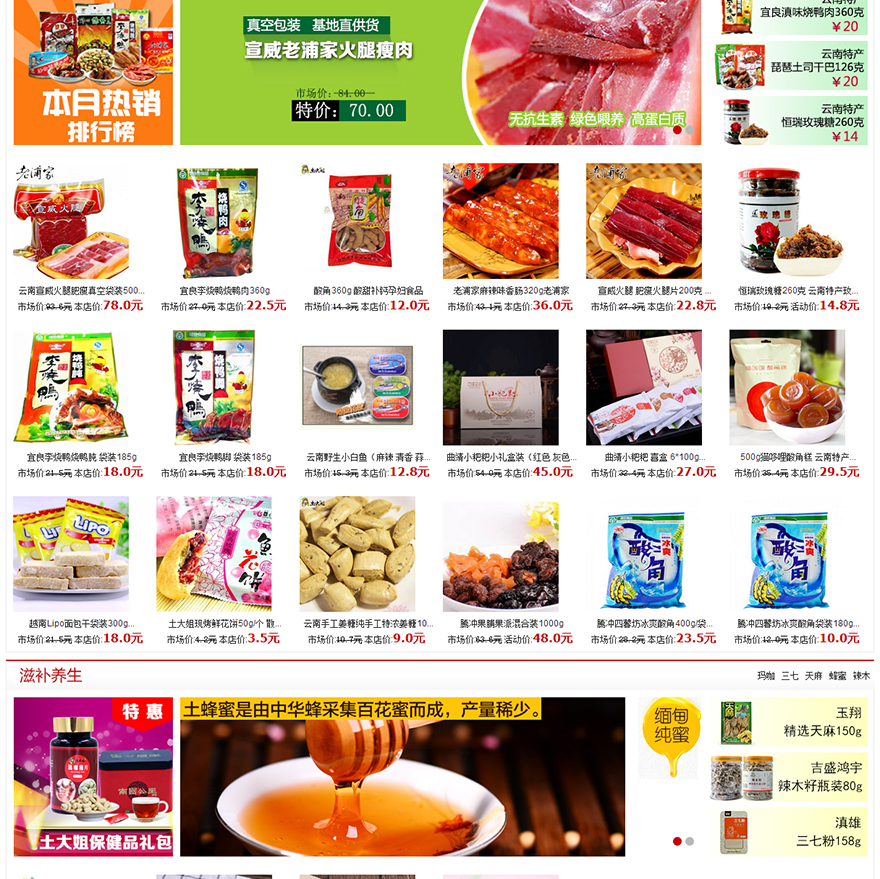Image resolution: width=880 pixels, height=879 pixels.
Task: Open 宣威火腿 肥瘦火腿片200克 product
Action: (x=644, y=222)
